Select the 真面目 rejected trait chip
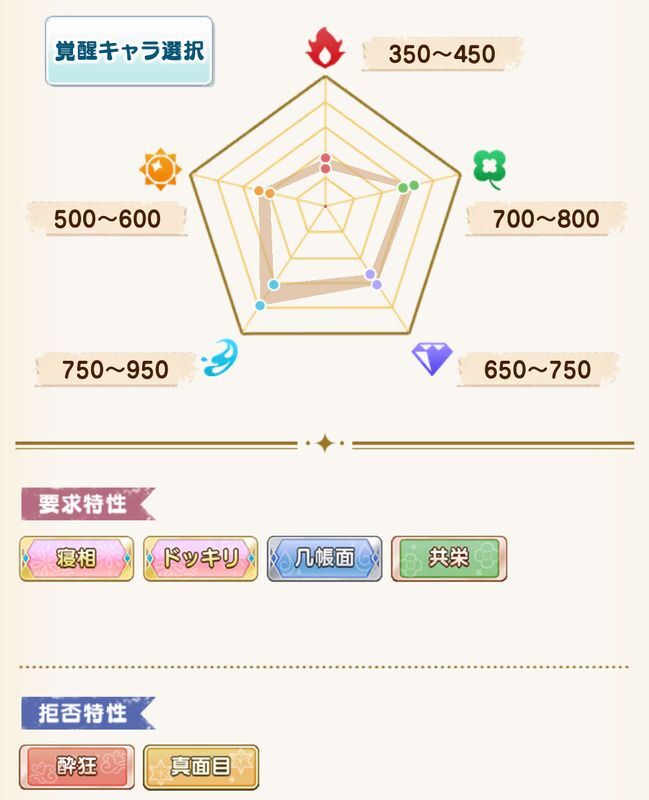This screenshot has height=800, width=649. click(x=200, y=768)
